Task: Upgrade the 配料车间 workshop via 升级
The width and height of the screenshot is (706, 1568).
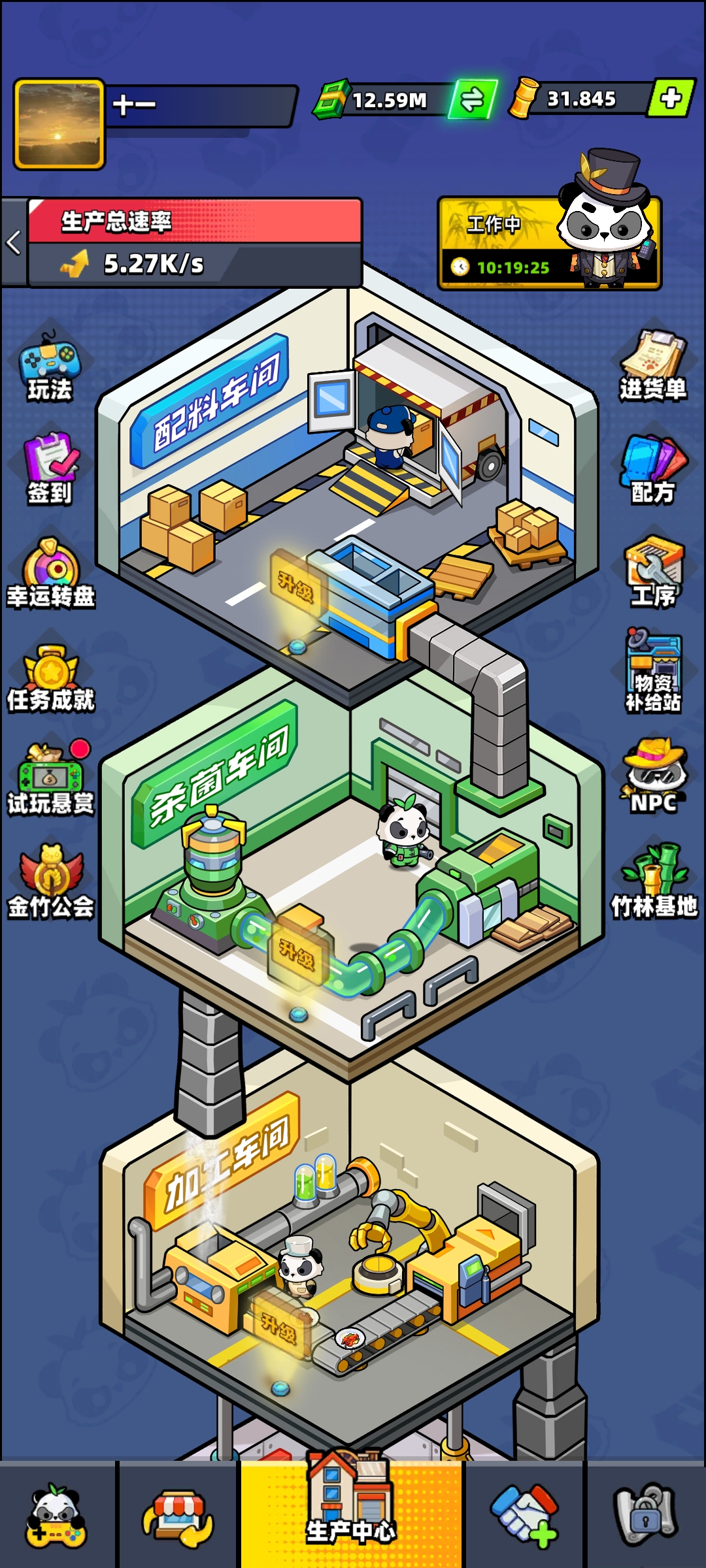Action: [x=296, y=581]
